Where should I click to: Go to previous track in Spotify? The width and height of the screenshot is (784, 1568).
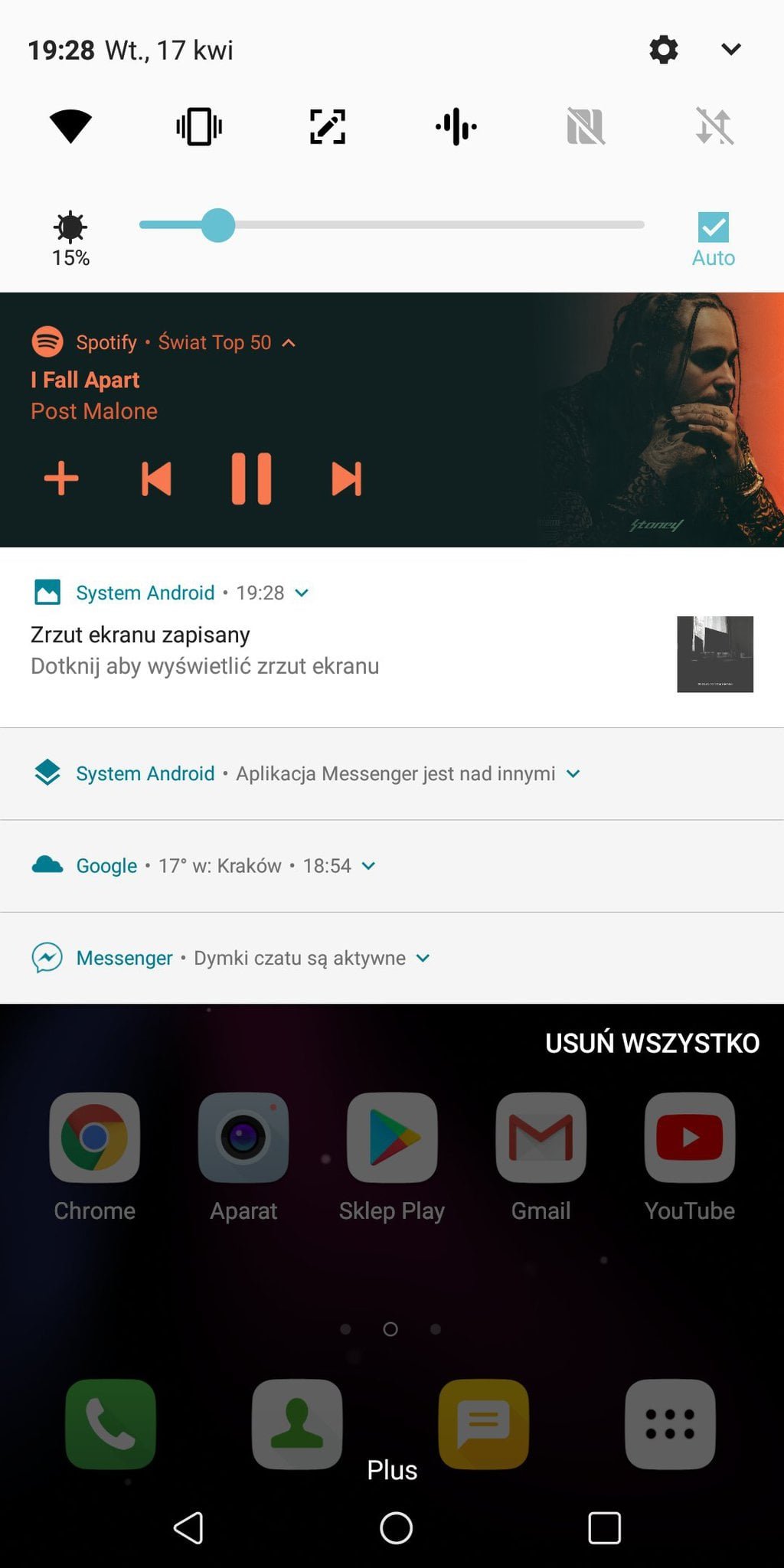pyautogui.click(x=156, y=479)
